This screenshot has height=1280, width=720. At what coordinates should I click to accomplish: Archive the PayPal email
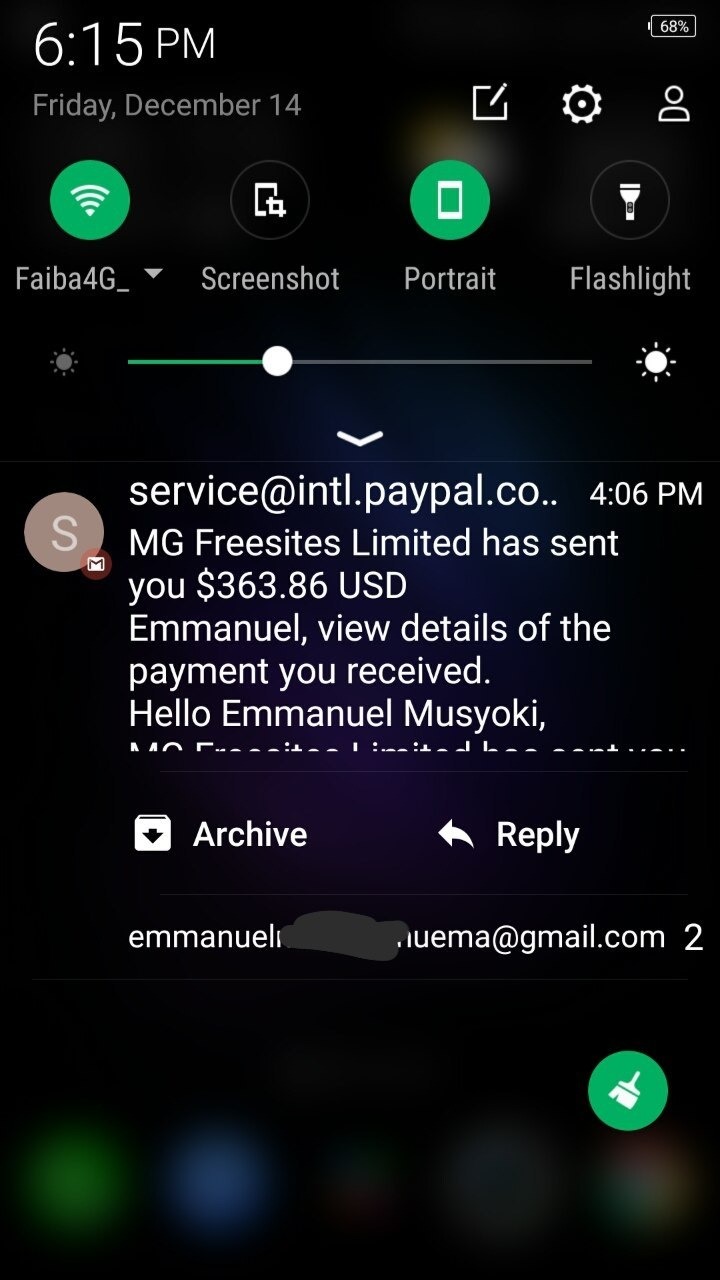tap(222, 834)
